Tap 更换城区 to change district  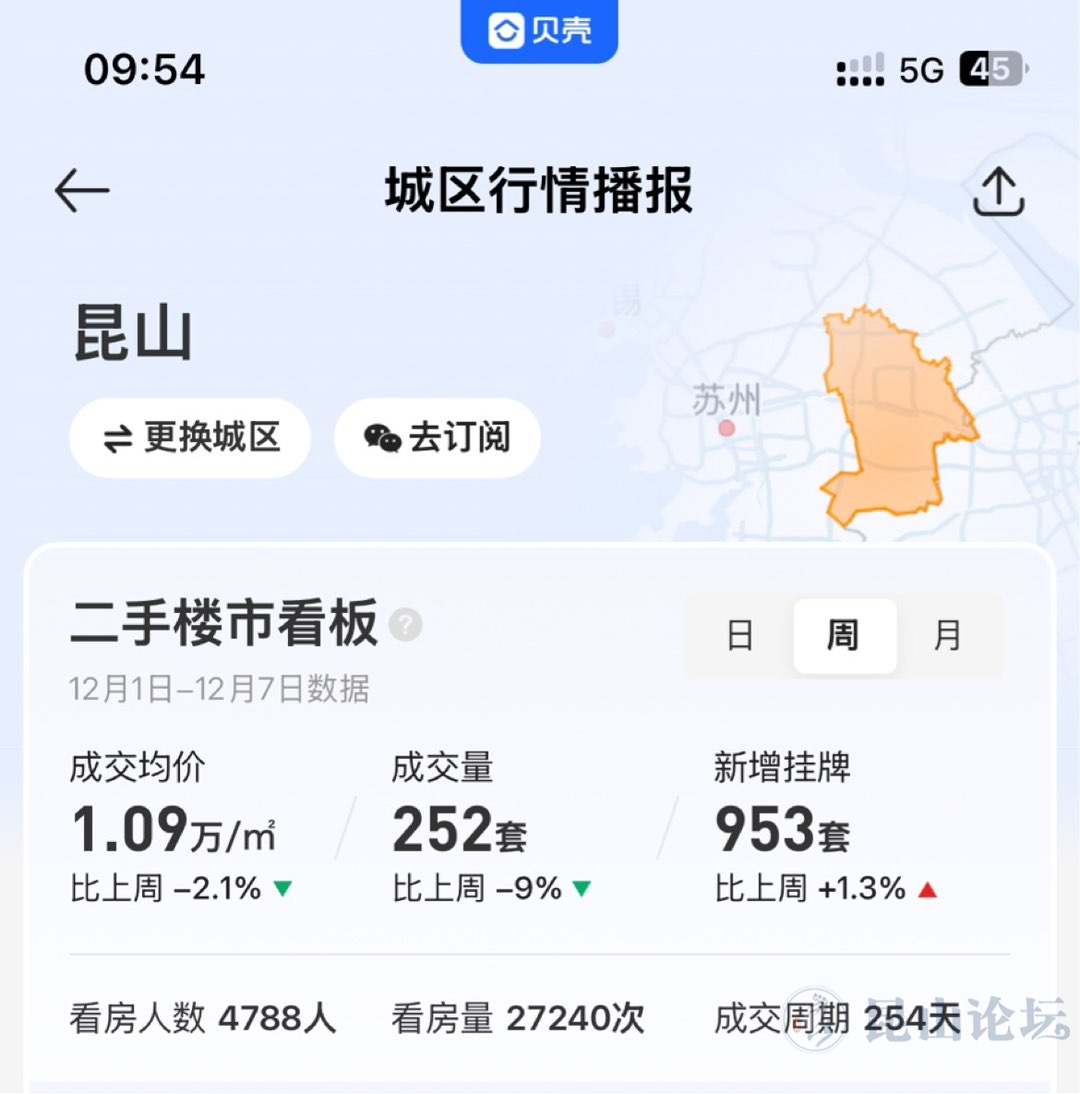tap(190, 437)
